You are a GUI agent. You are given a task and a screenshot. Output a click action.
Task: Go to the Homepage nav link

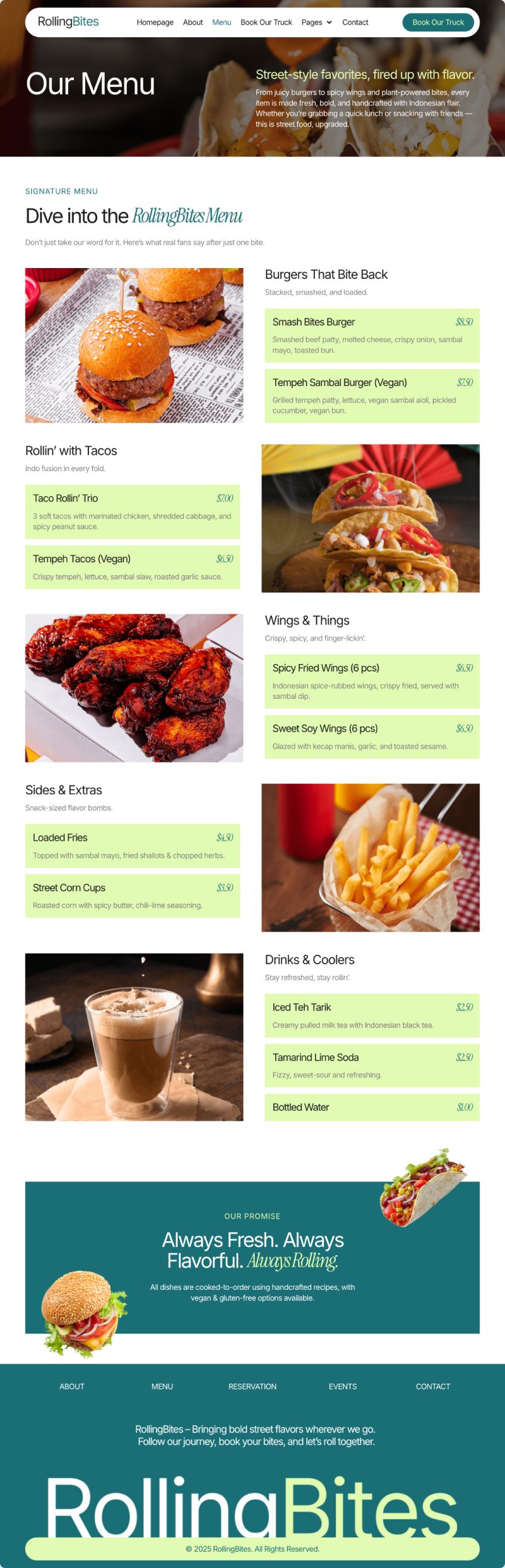[155, 22]
